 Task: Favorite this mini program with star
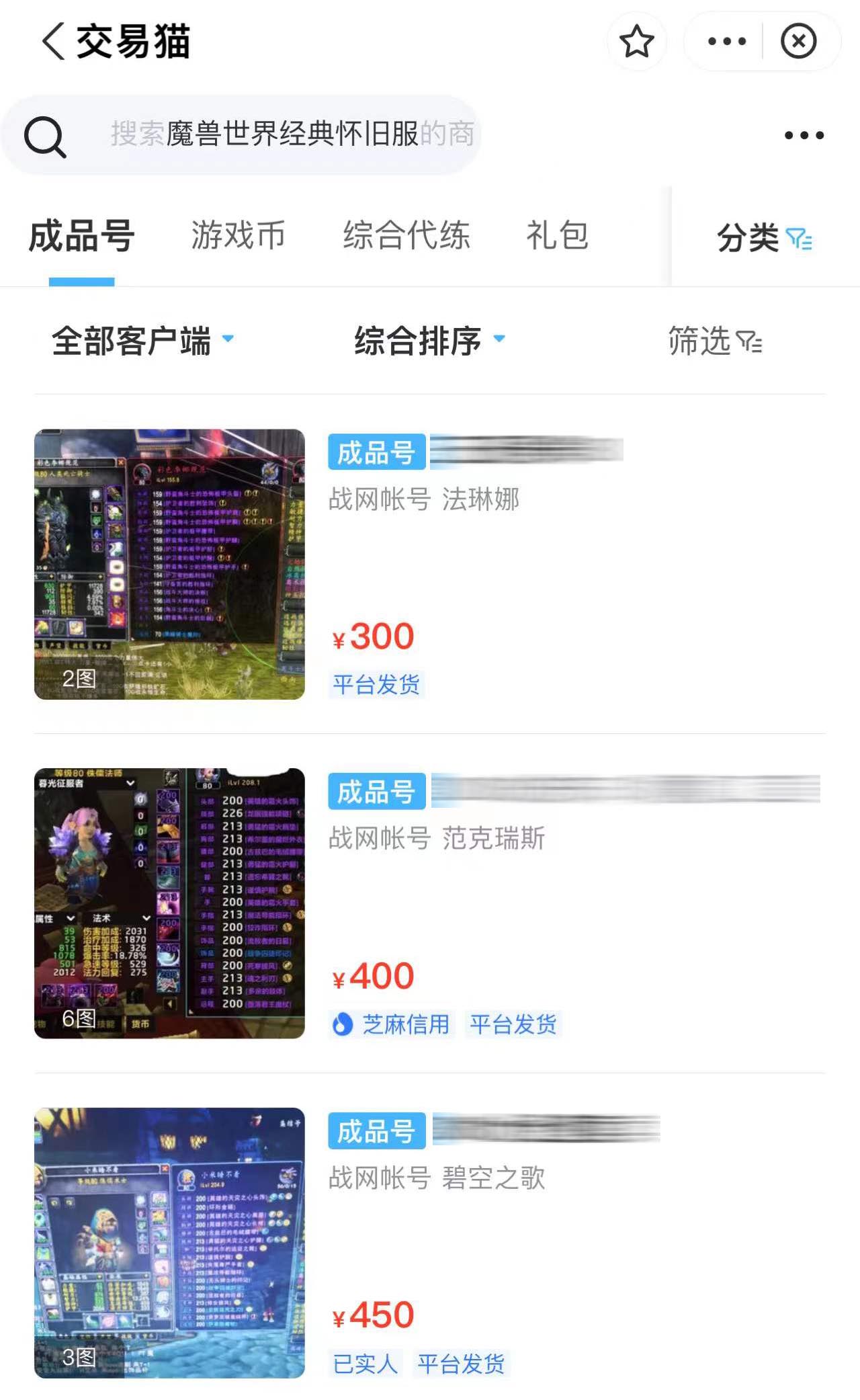point(636,41)
